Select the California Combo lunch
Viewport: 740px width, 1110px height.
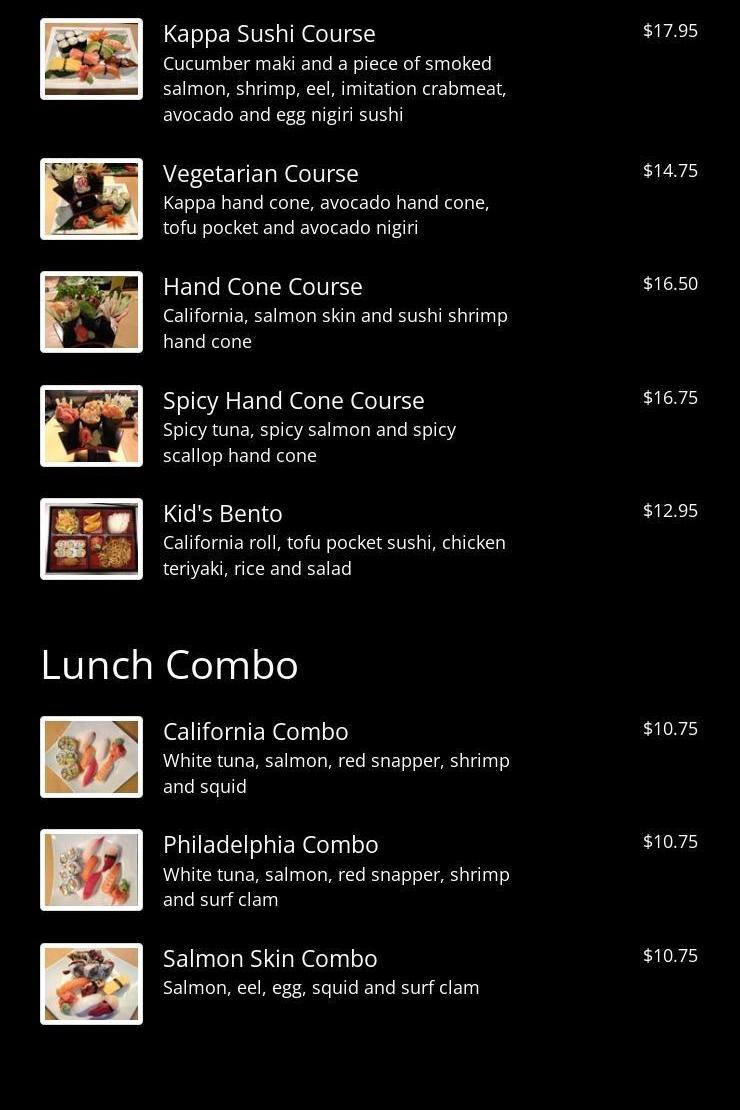point(255,732)
